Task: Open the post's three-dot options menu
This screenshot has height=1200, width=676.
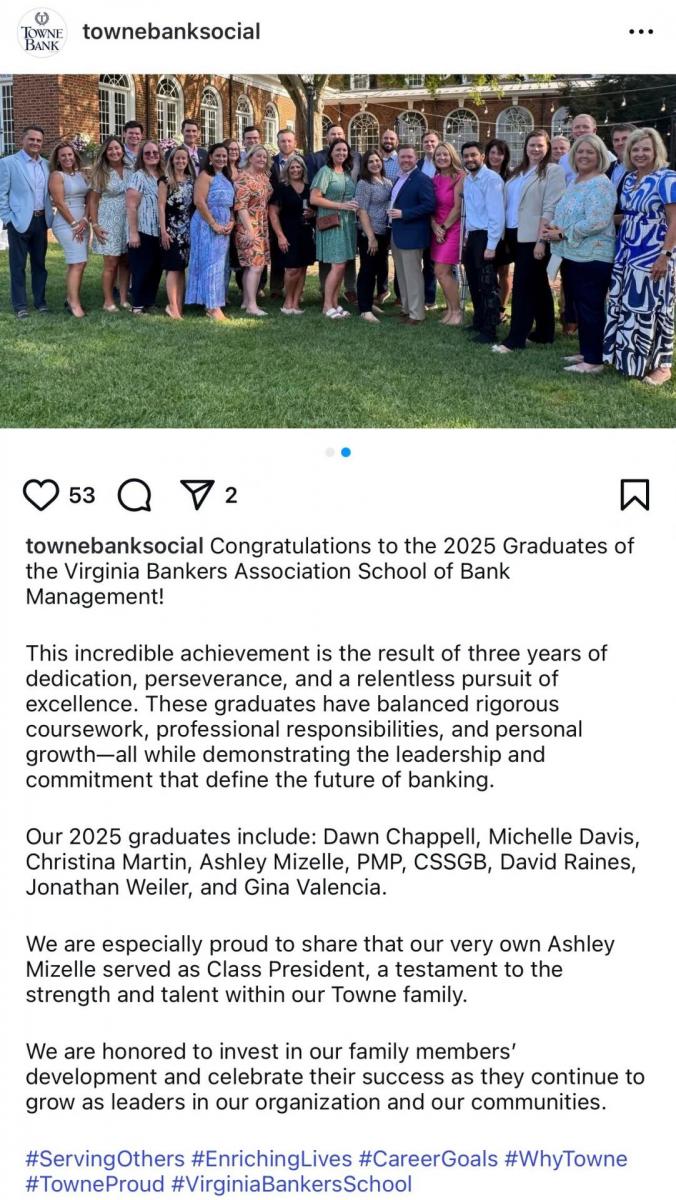Action: coord(640,32)
